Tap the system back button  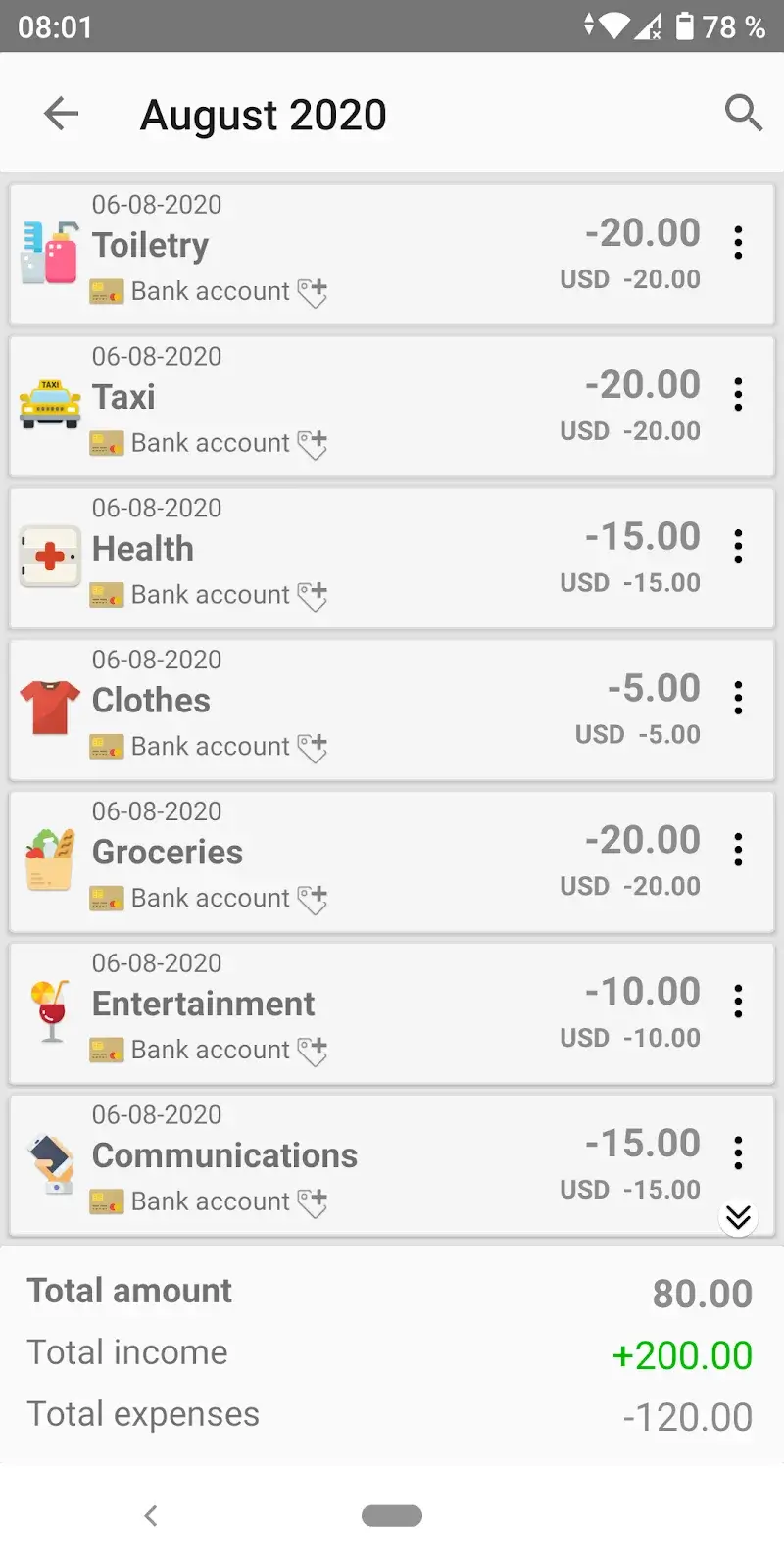pos(151,1515)
